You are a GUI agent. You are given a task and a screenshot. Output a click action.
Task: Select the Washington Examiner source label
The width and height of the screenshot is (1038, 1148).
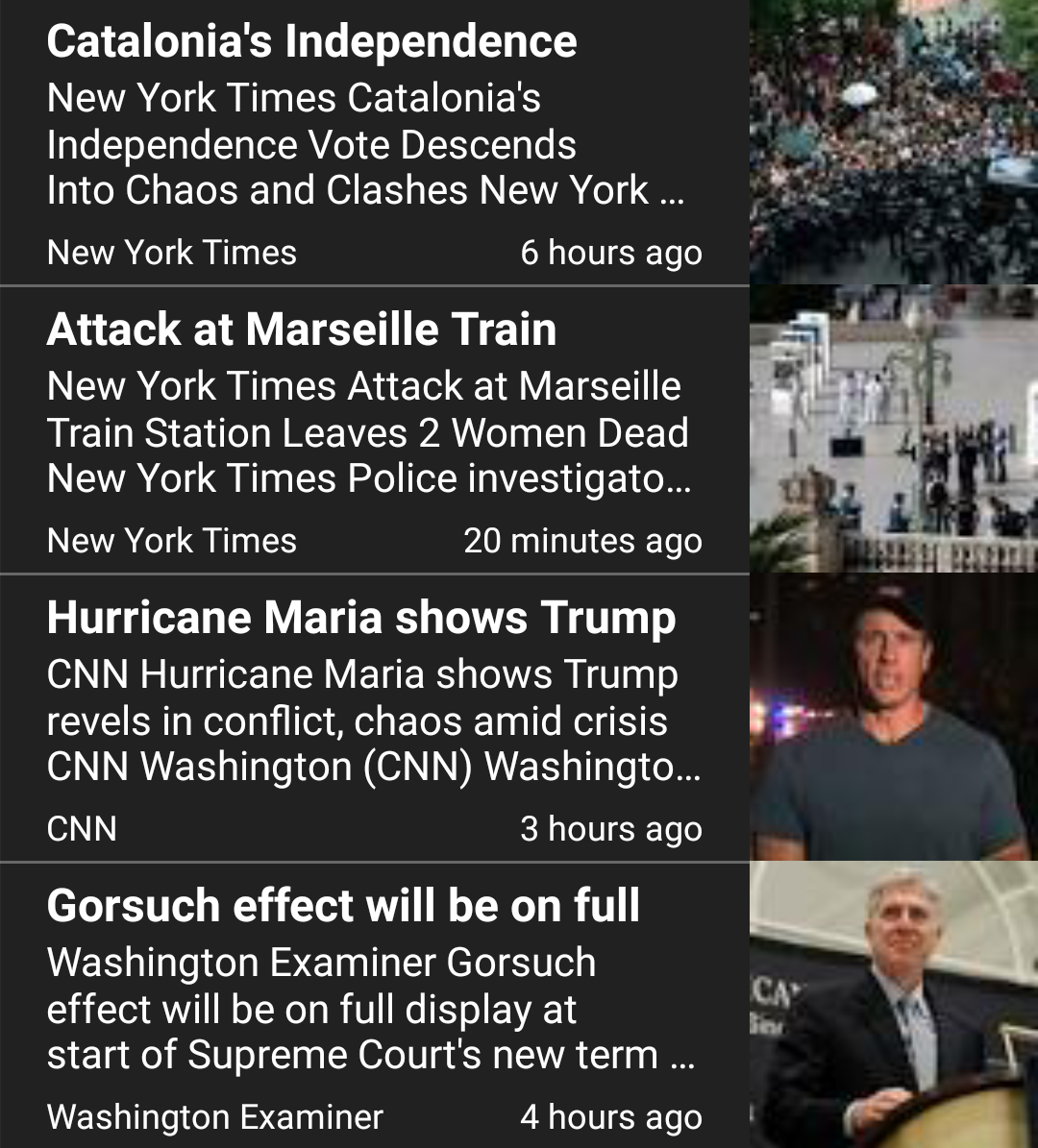[214, 1116]
